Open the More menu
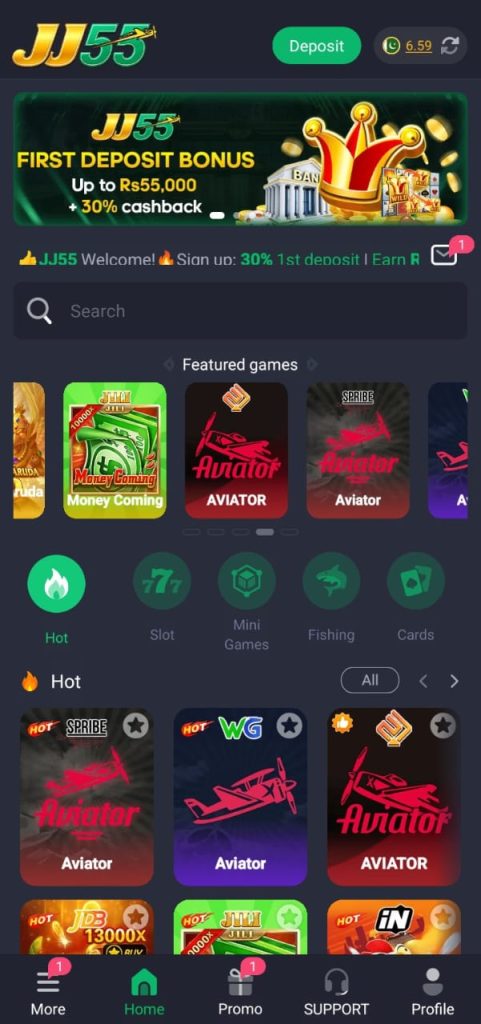Image resolution: width=481 pixels, height=1024 pixels. (48, 991)
